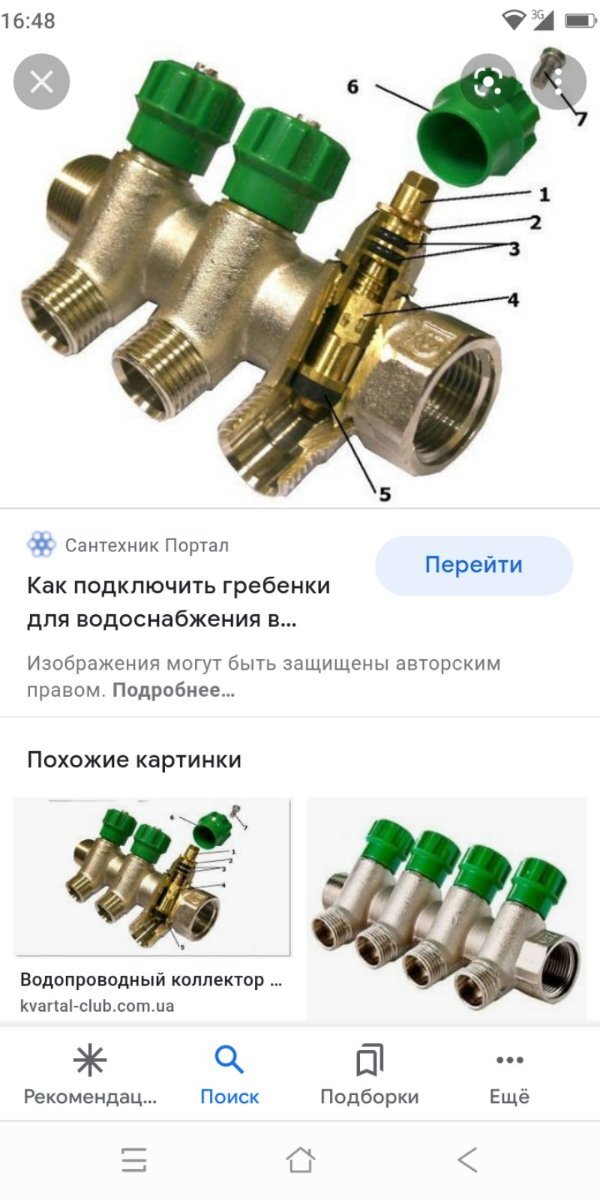Go to the home screen

point(300,1160)
